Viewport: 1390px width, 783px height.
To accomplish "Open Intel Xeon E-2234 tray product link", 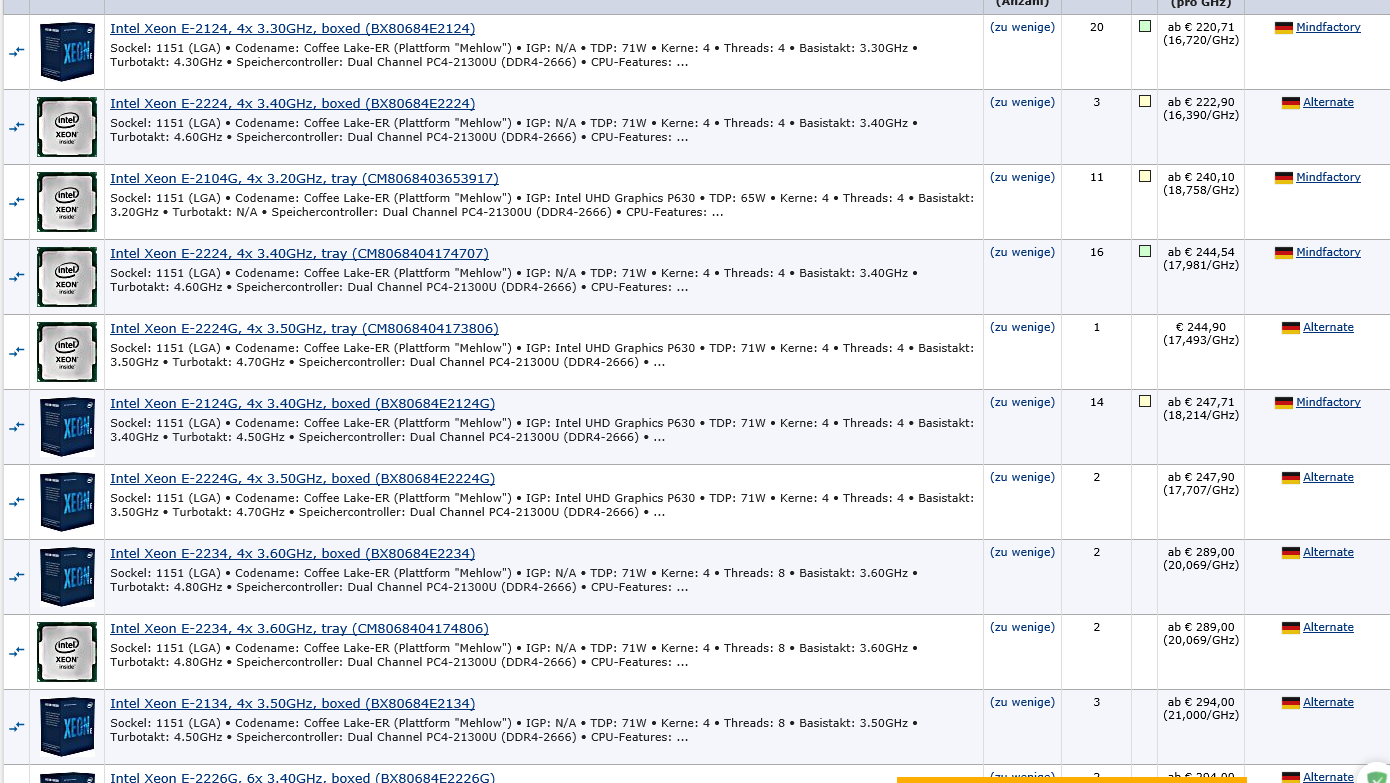I will click(299, 629).
